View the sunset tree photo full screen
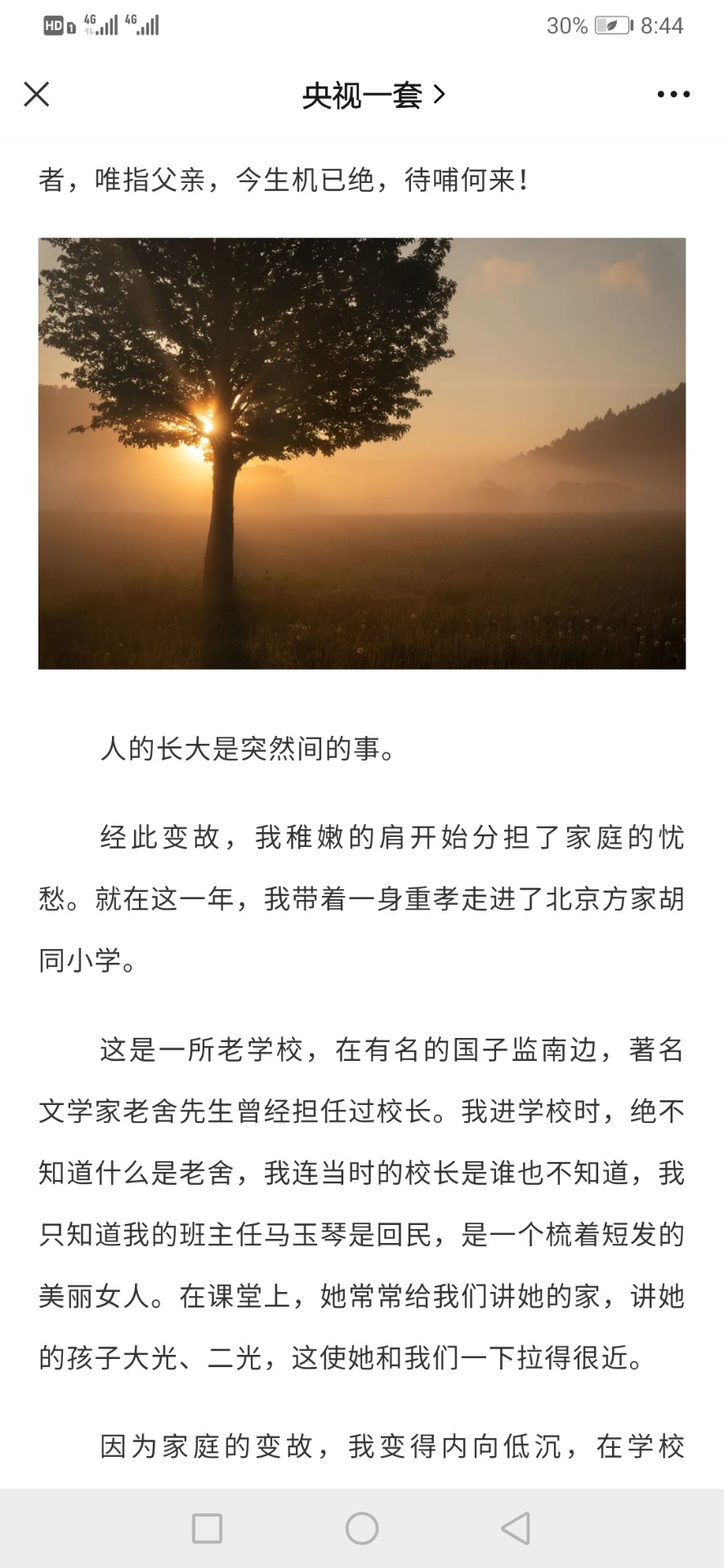 click(x=362, y=453)
